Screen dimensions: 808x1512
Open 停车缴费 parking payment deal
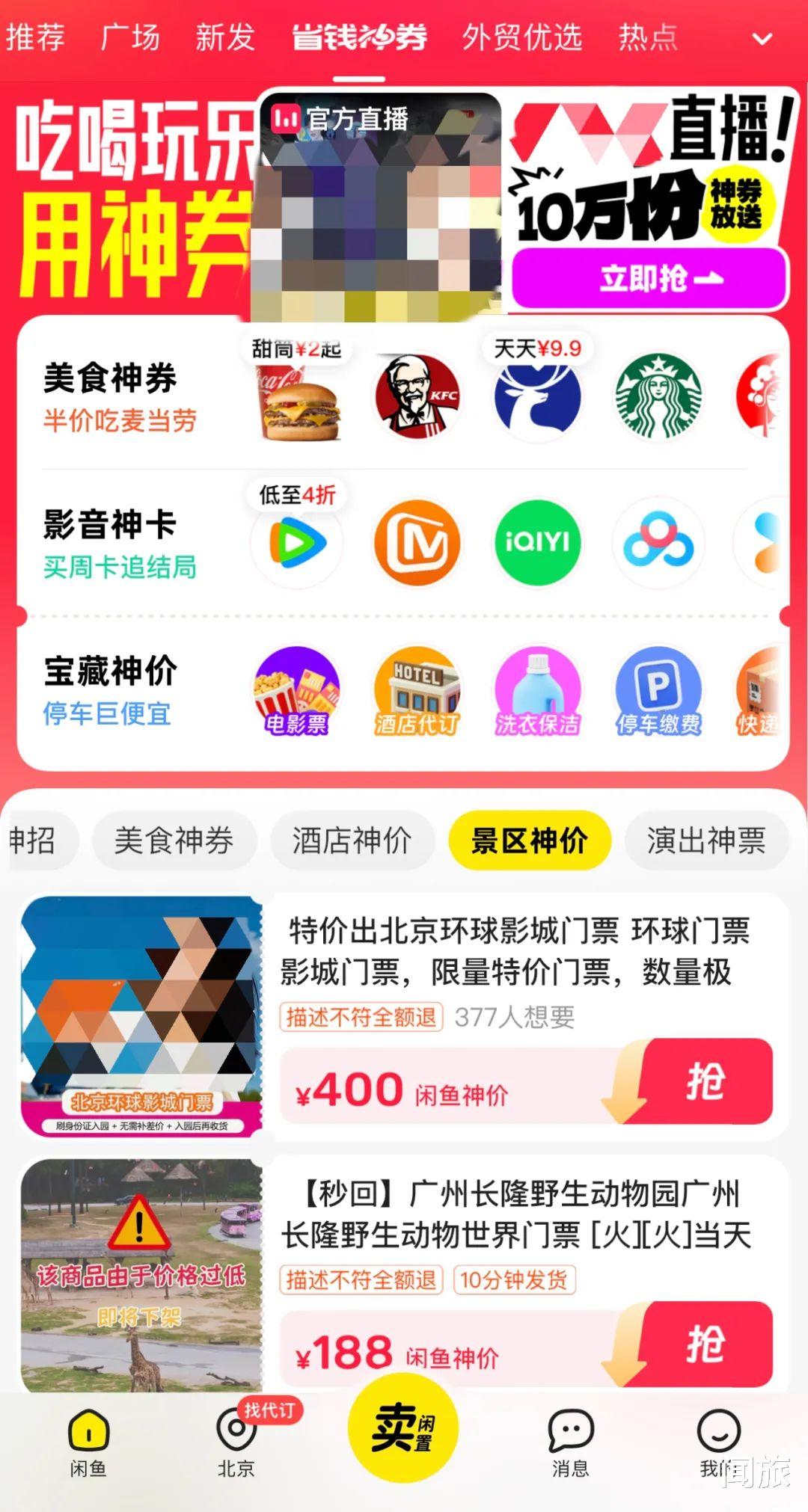658,691
